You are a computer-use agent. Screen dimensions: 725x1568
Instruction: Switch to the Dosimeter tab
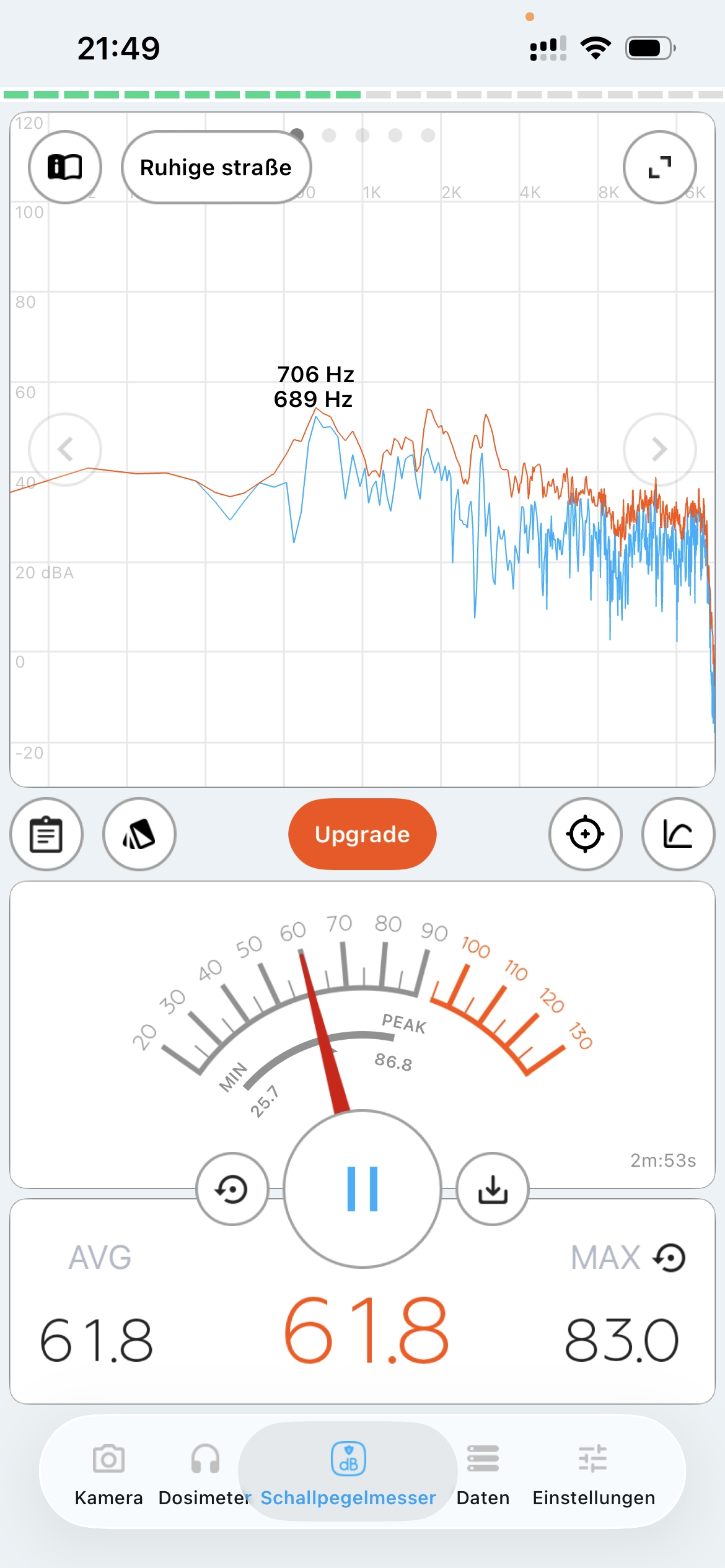pyautogui.click(x=204, y=1473)
